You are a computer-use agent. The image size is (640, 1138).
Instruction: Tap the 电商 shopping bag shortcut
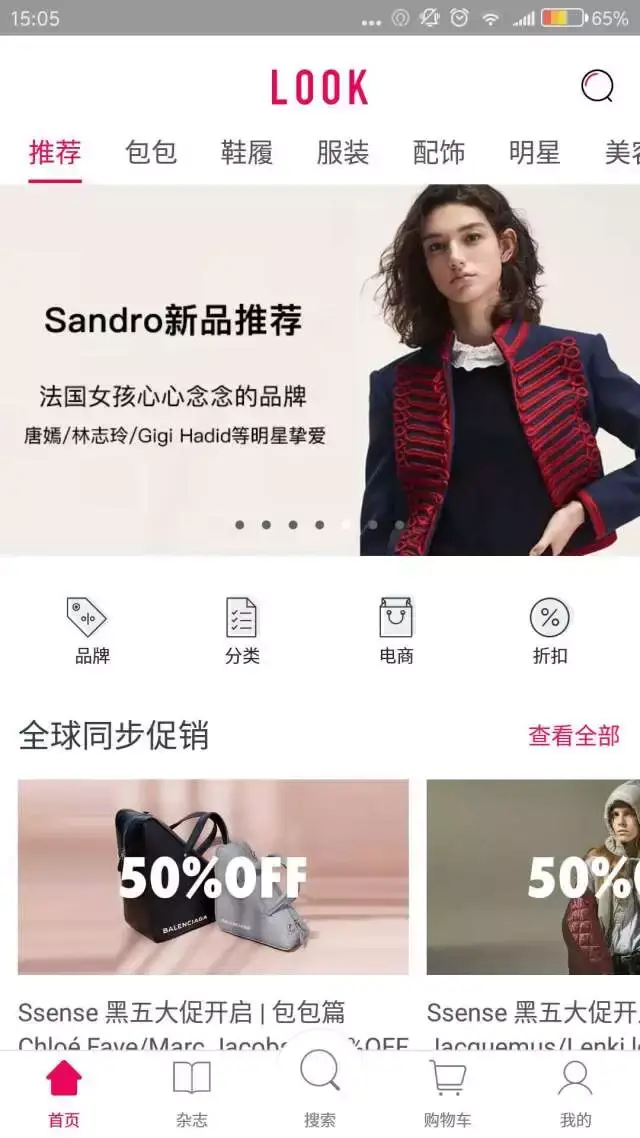click(396, 631)
